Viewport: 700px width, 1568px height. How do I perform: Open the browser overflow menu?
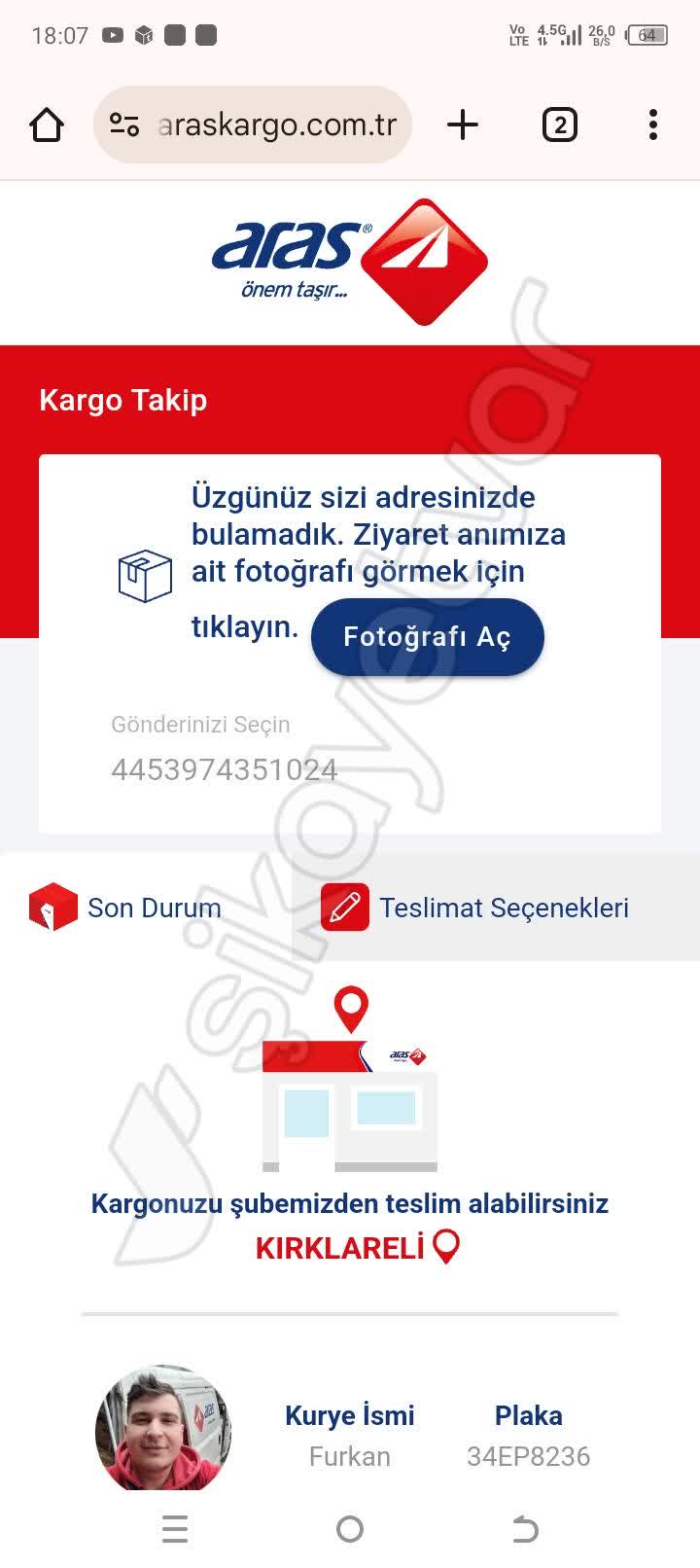(653, 125)
